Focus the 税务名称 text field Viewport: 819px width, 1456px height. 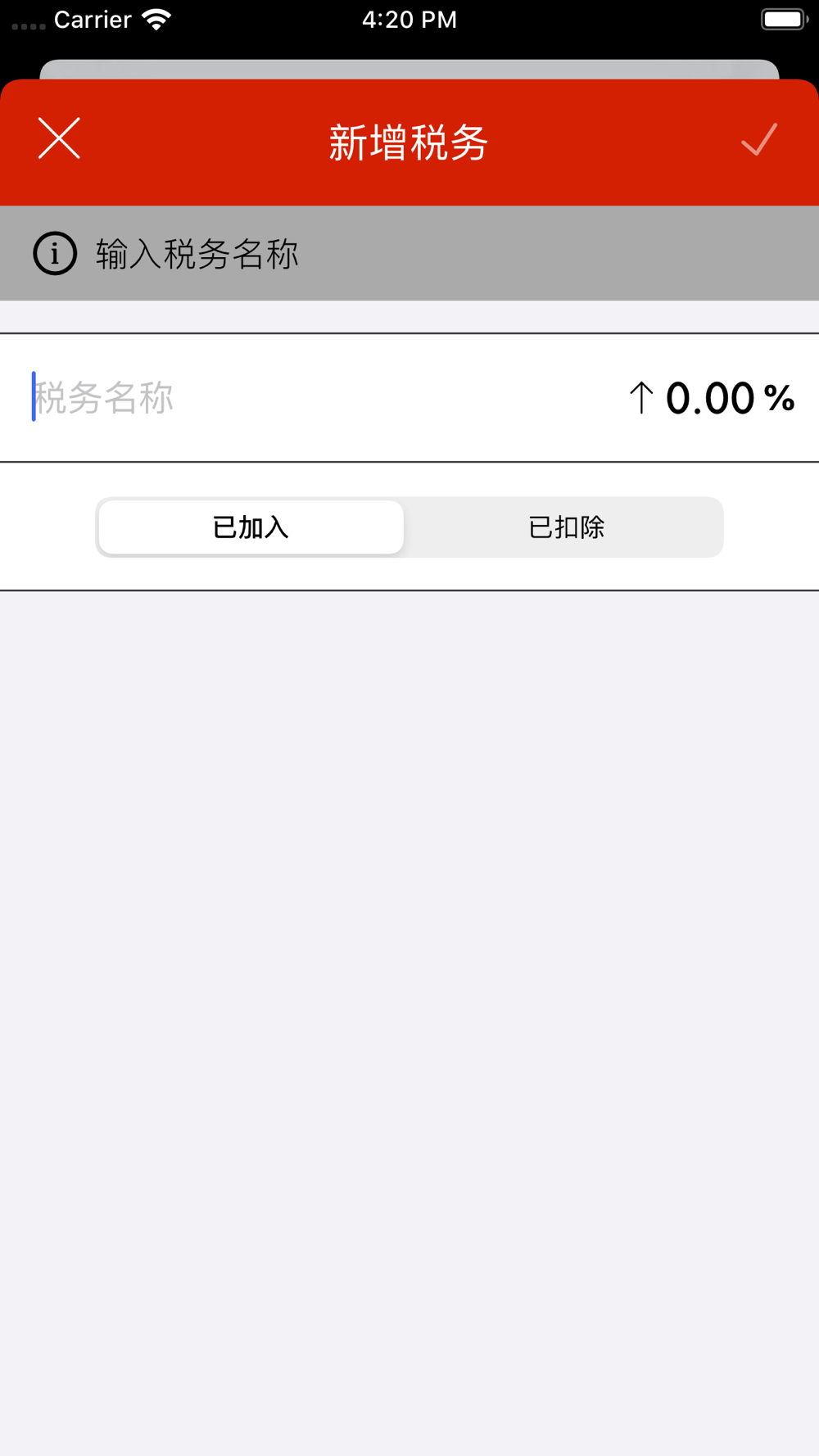[319, 398]
